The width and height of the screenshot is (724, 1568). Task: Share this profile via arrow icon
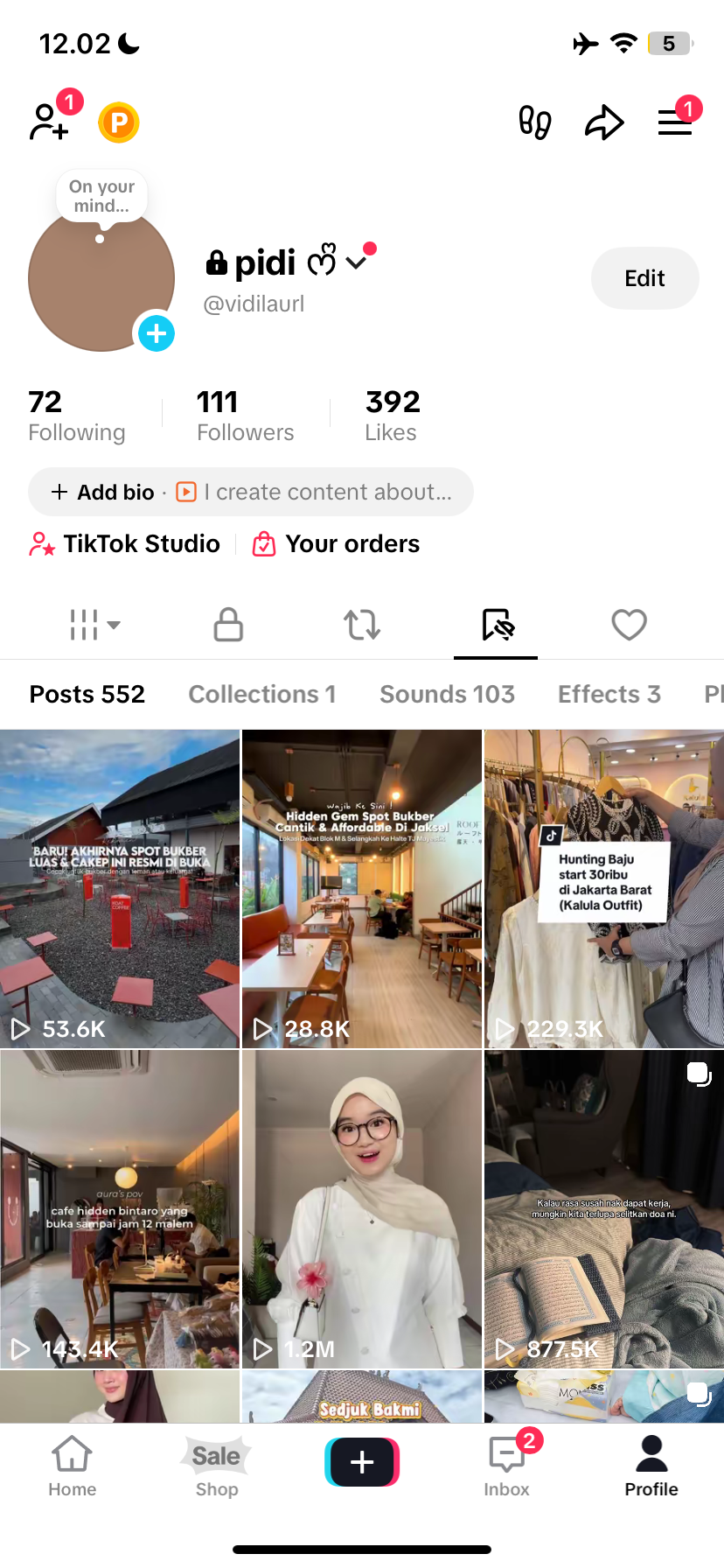(x=604, y=122)
